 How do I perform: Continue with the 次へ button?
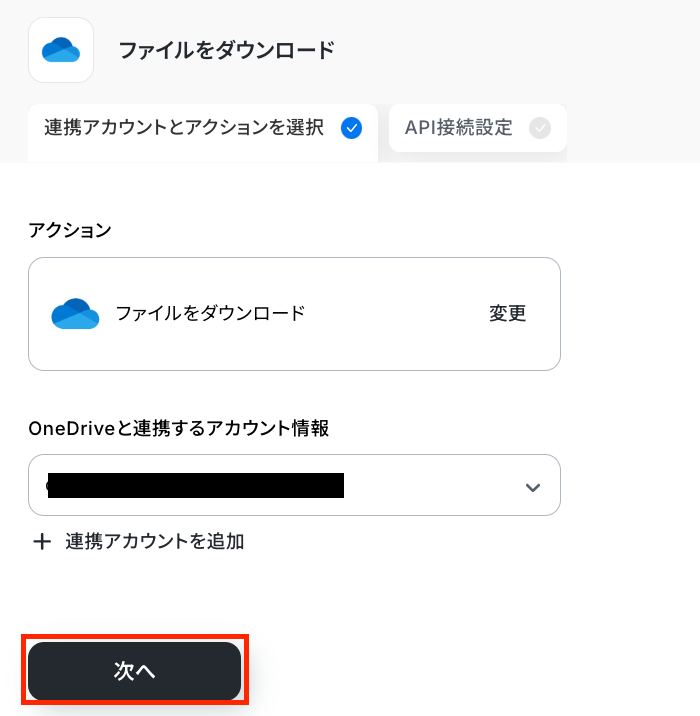tap(134, 671)
